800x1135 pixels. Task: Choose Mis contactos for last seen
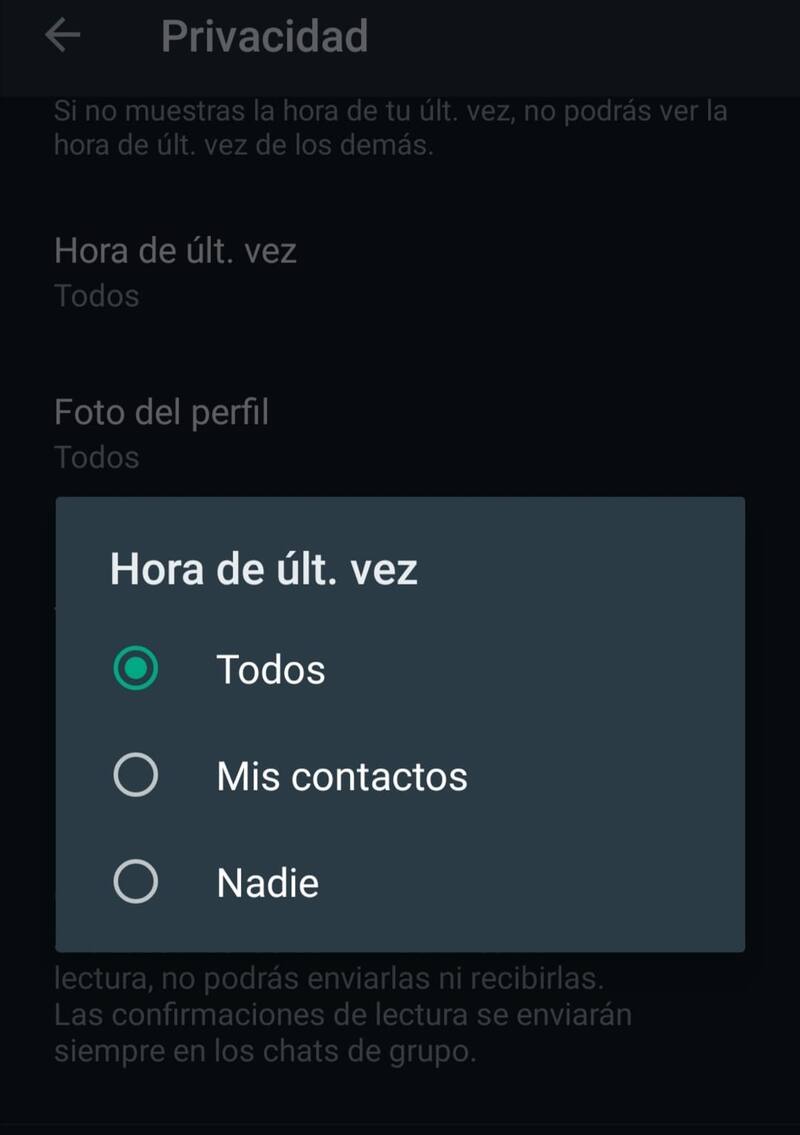pyautogui.click(x=136, y=775)
